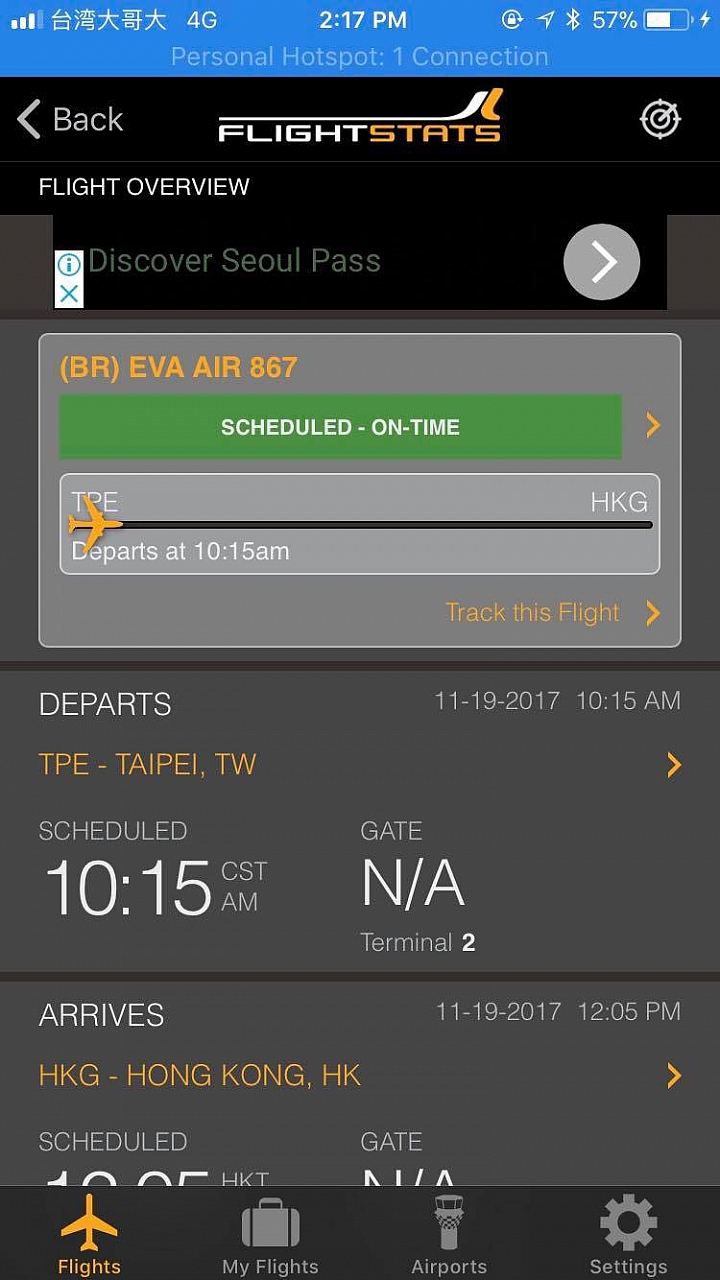Open the Settings tab
Screen dimensions: 720x1280
tap(628, 1235)
